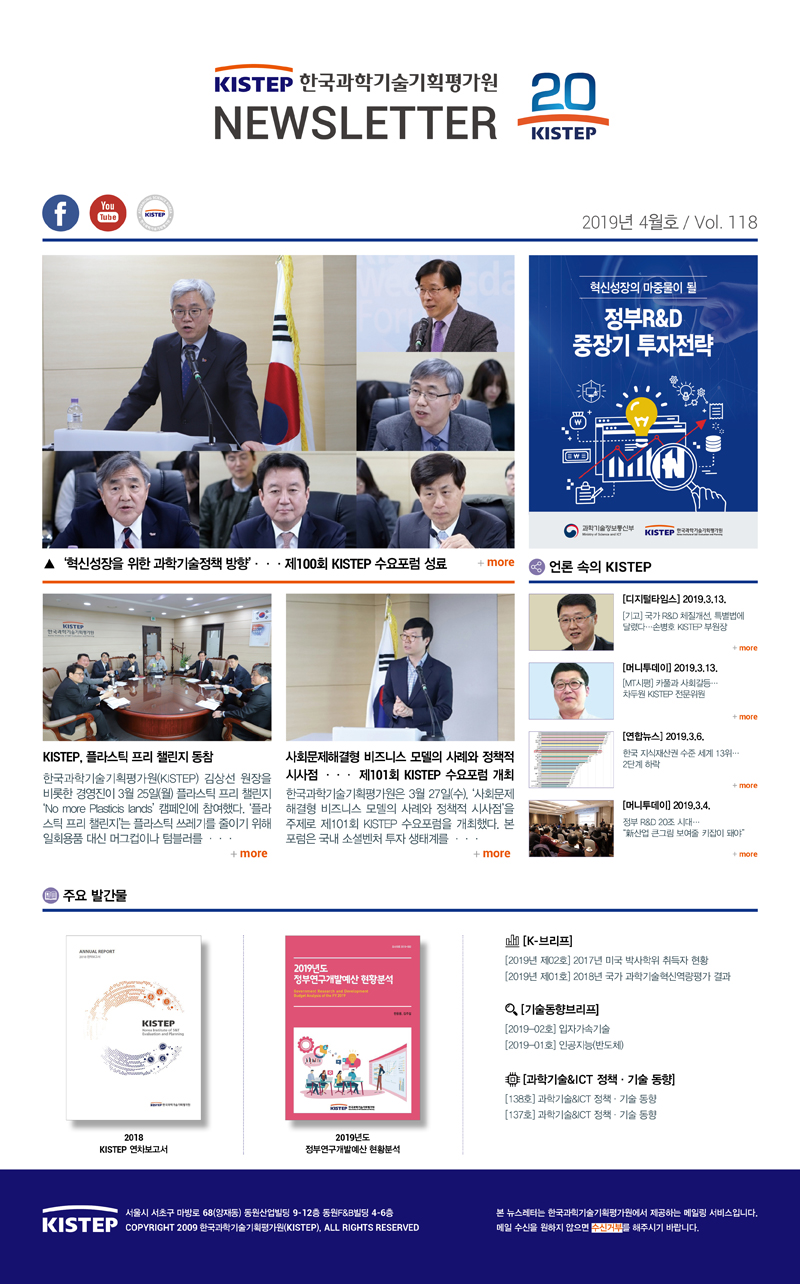
Task: Open the 정부R&D 중장기 투자전략 banner
Action: click(x=642, y=401)
